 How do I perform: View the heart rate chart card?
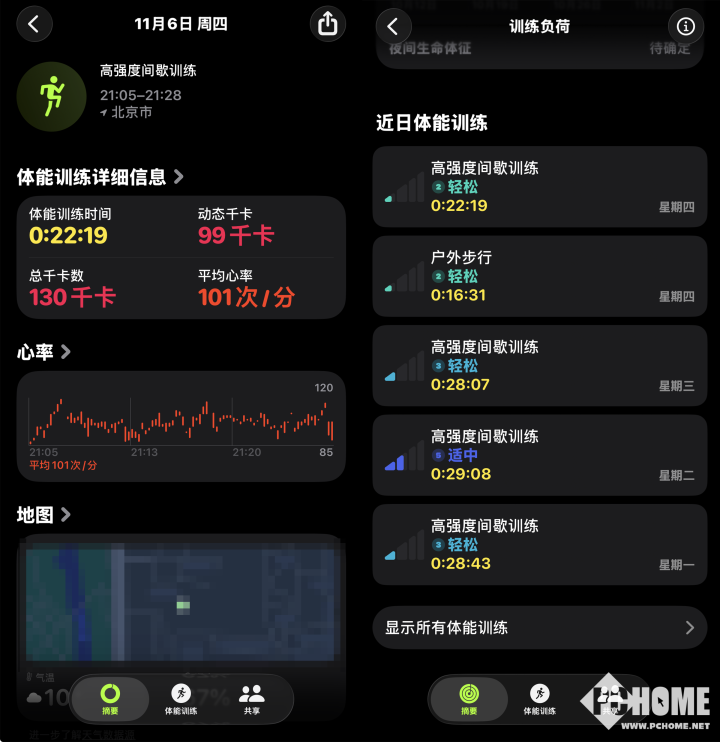[x=181, y=425]
